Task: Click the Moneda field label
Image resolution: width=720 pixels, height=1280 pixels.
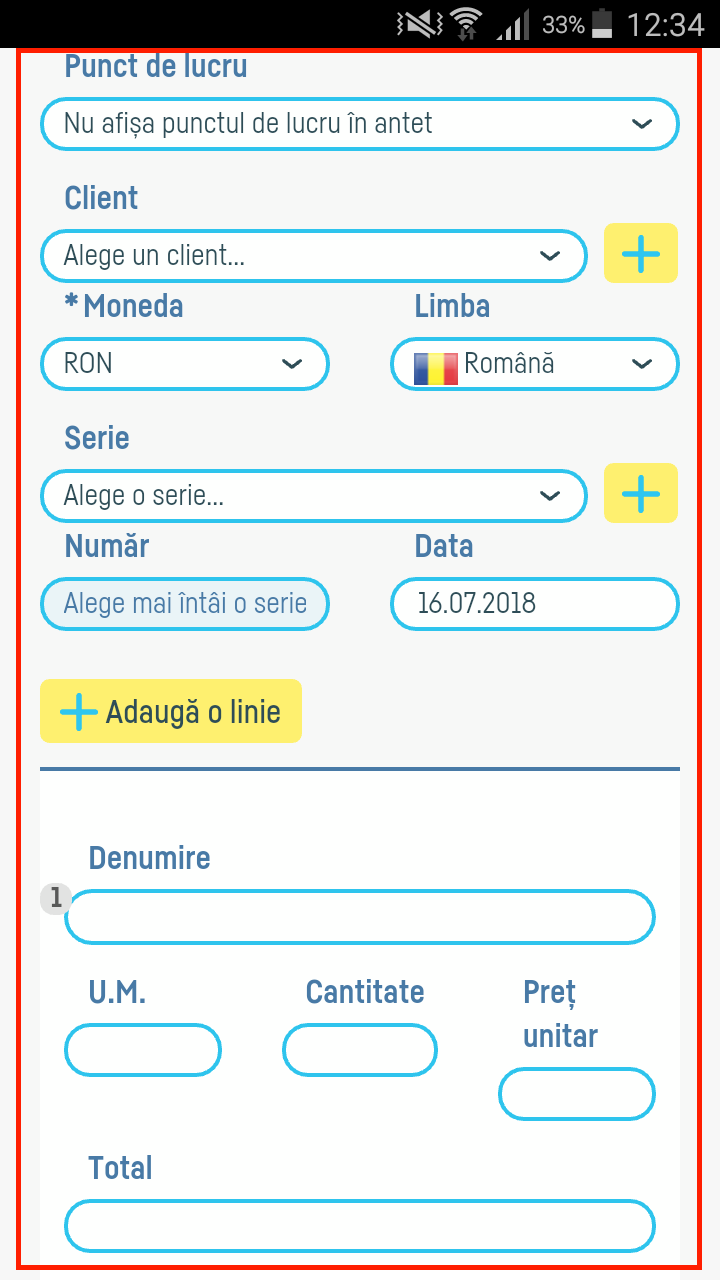Action: (x=124, y=306)
